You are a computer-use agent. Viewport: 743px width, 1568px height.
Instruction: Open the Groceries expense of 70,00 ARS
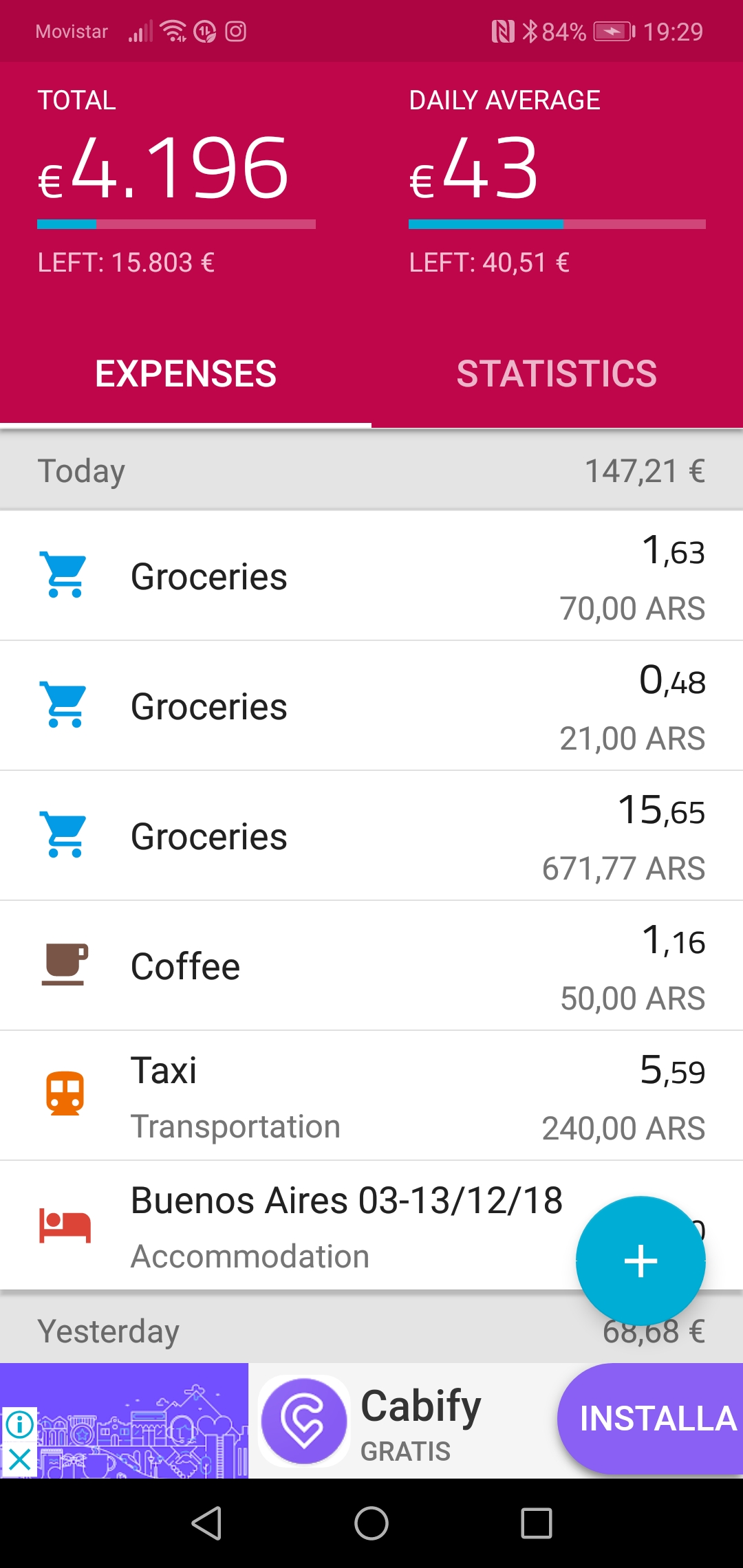tap(371, 576)
